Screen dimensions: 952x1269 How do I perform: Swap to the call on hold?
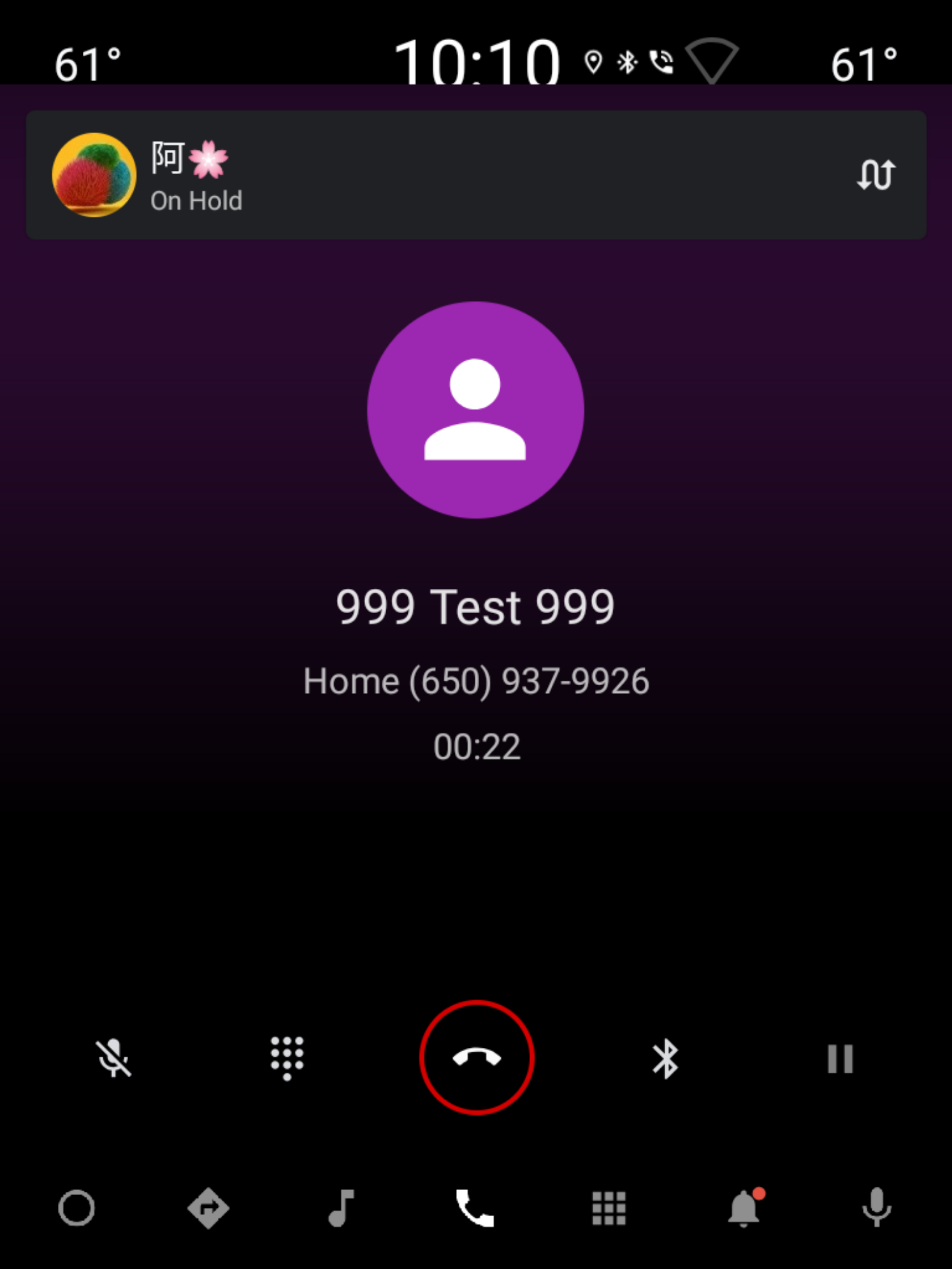(x=876, y=175)
